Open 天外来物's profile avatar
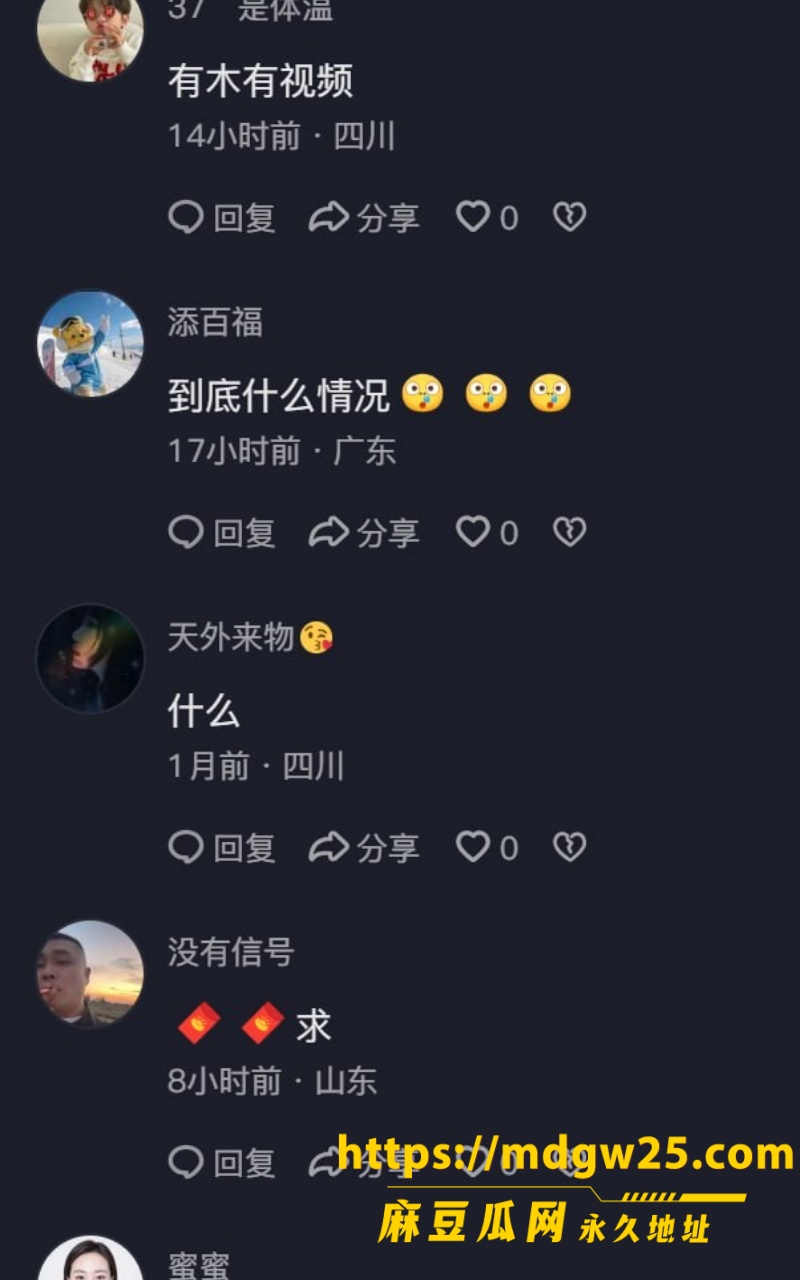Screen dimensions: 800x1280 tap(90, 659)
